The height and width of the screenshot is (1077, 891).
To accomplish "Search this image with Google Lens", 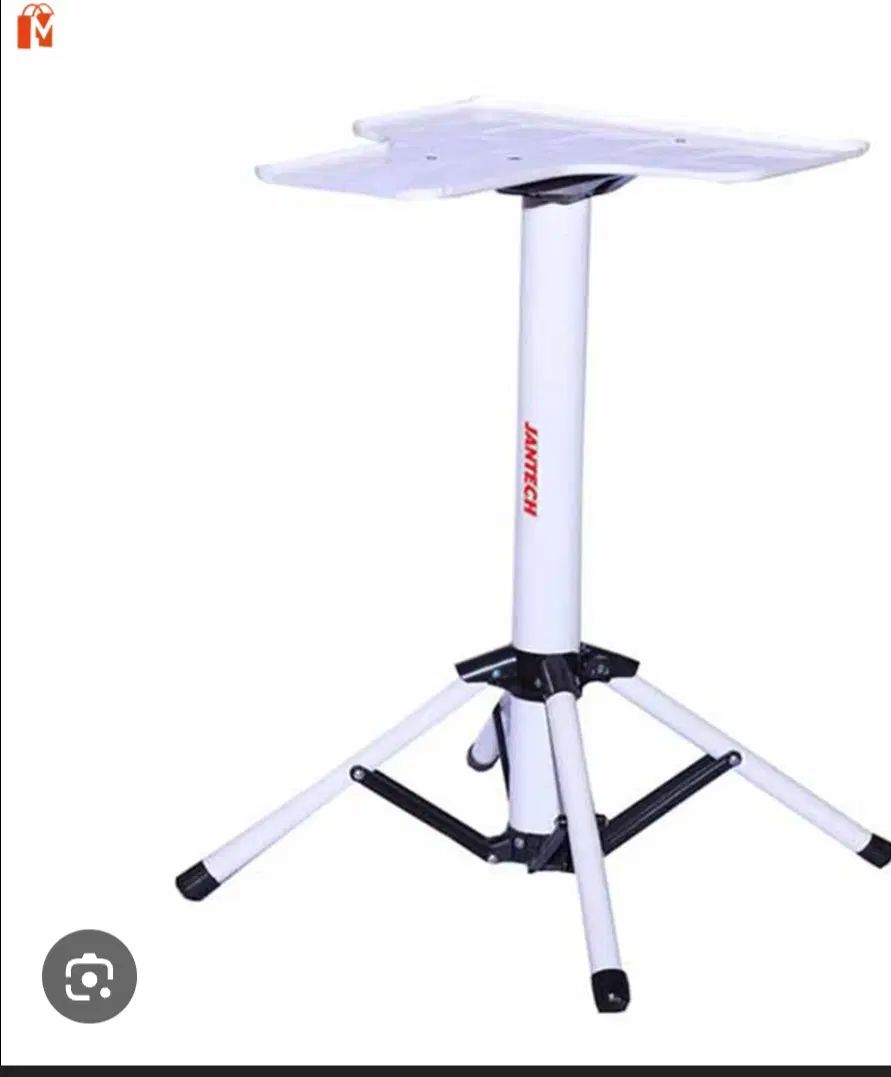I will coord(89,977).
